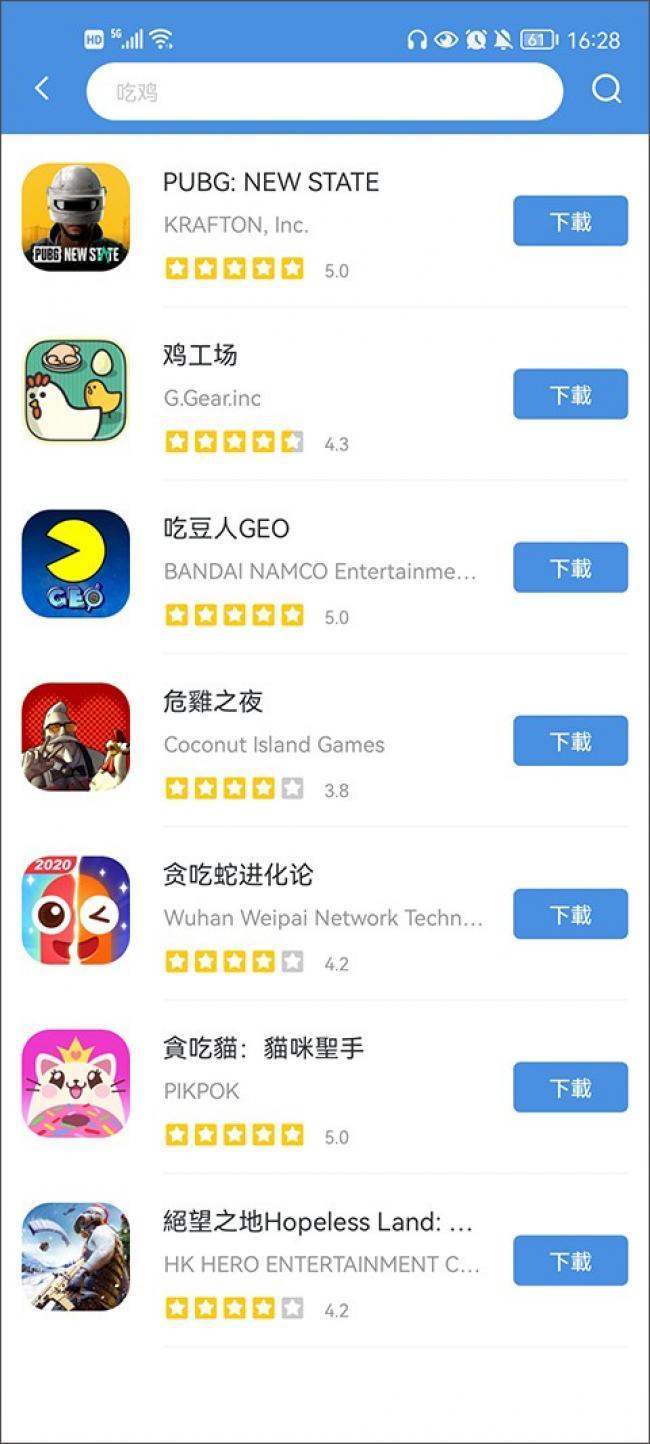This screenshot has width=650, height=1444.
Task: Download 贪吃蛇进化论
Action: click(x=570, y=914)
